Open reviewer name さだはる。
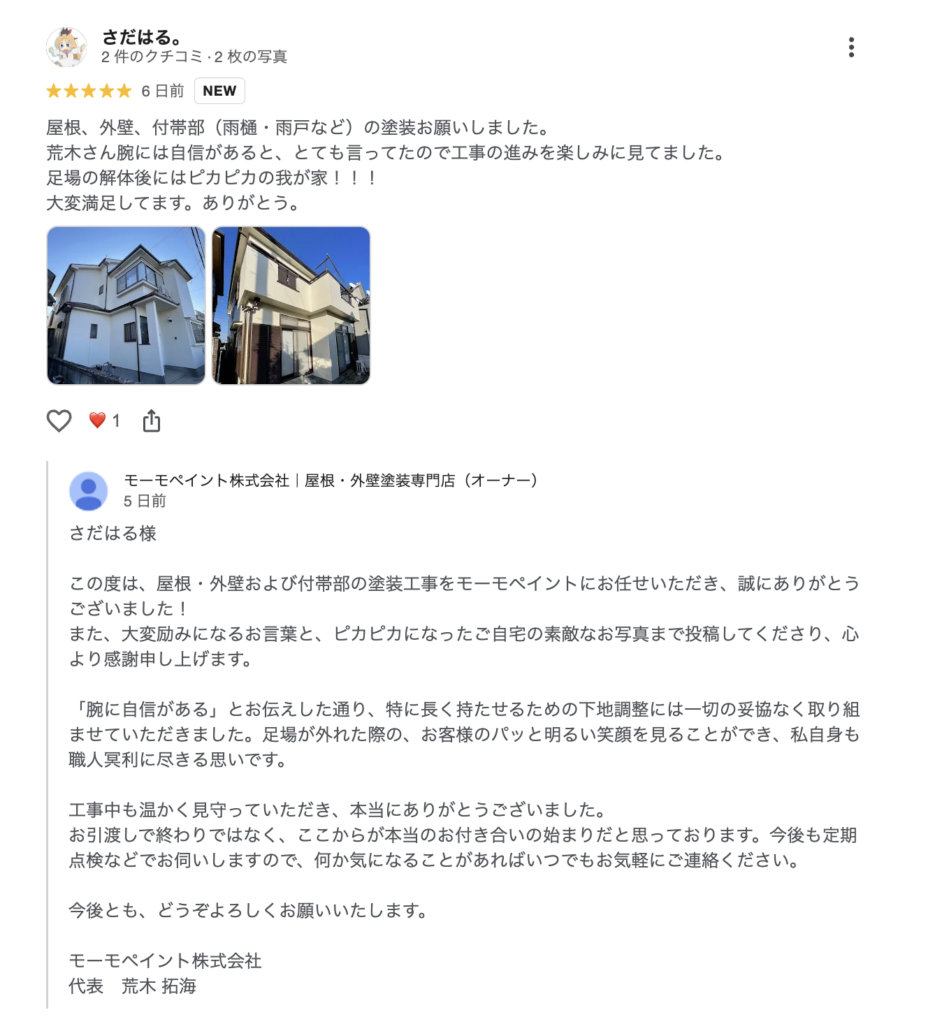This screenshot has height=1024, width=935. [140, 37]
